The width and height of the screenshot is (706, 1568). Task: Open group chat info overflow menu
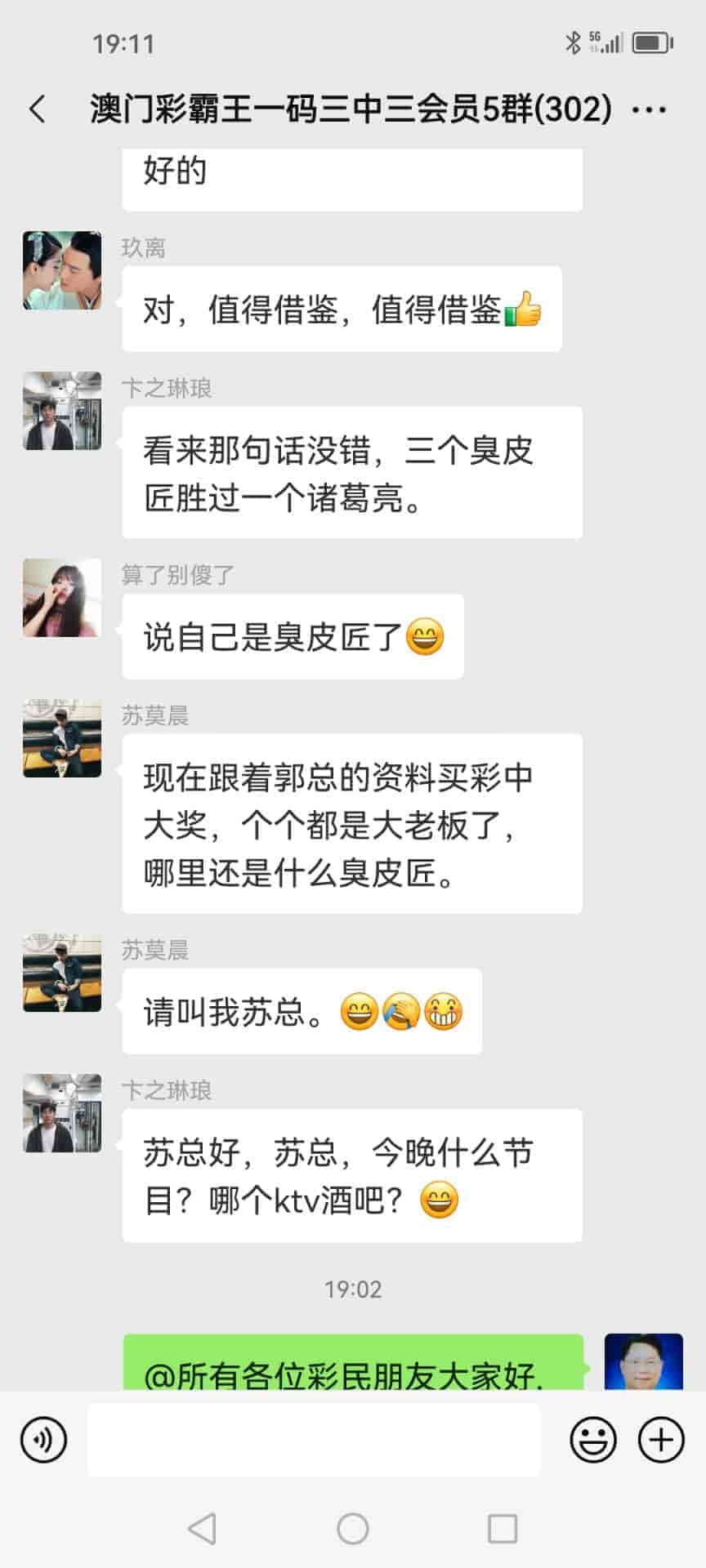point(650,109)
